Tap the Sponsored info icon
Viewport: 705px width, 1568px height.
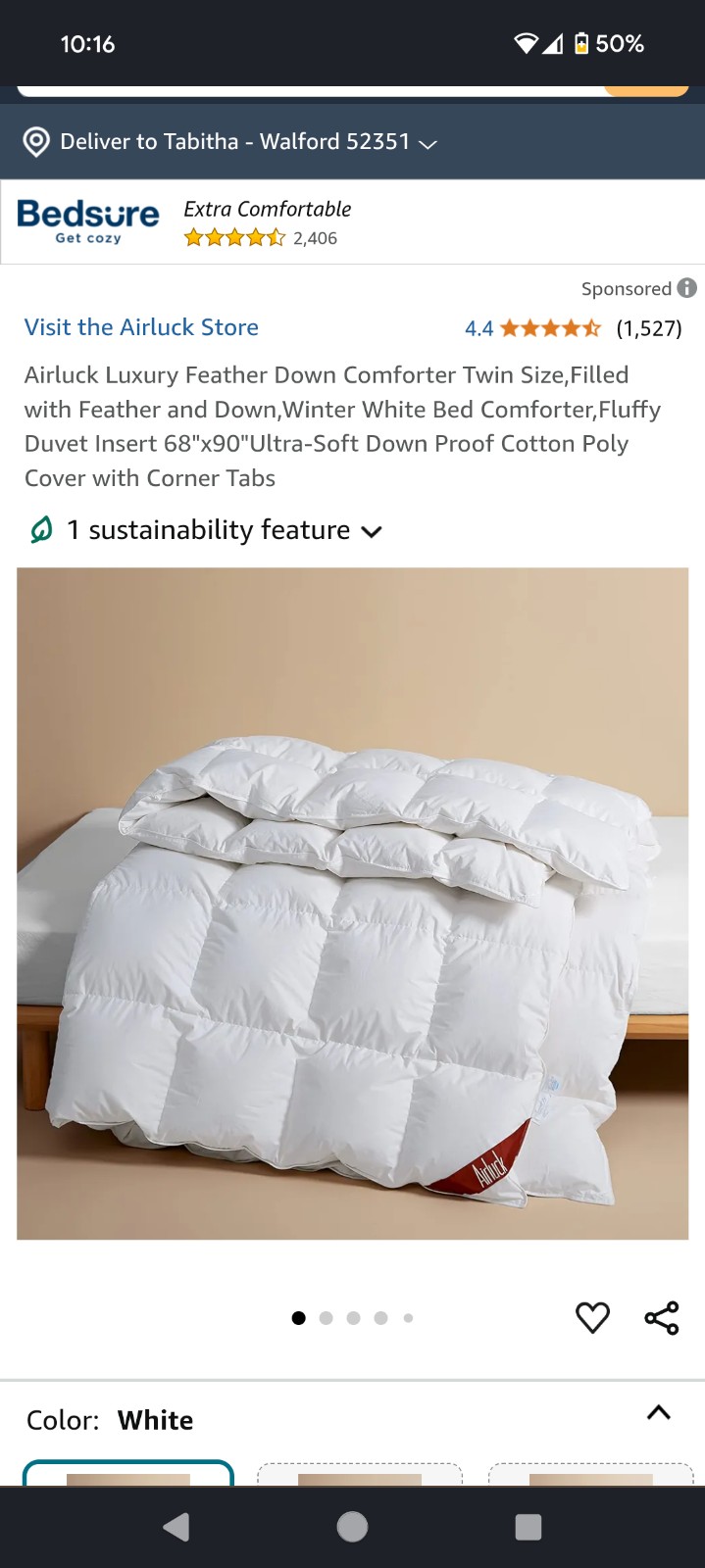point(687,288)
